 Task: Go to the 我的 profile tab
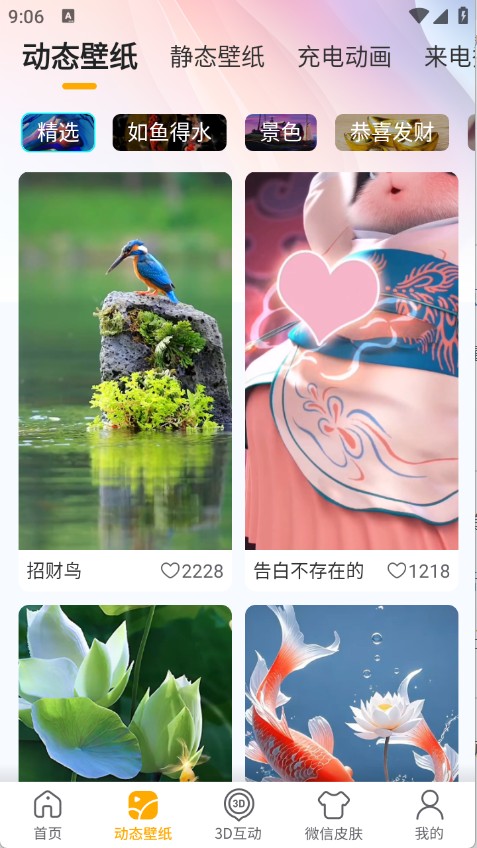tap(429, 815)
